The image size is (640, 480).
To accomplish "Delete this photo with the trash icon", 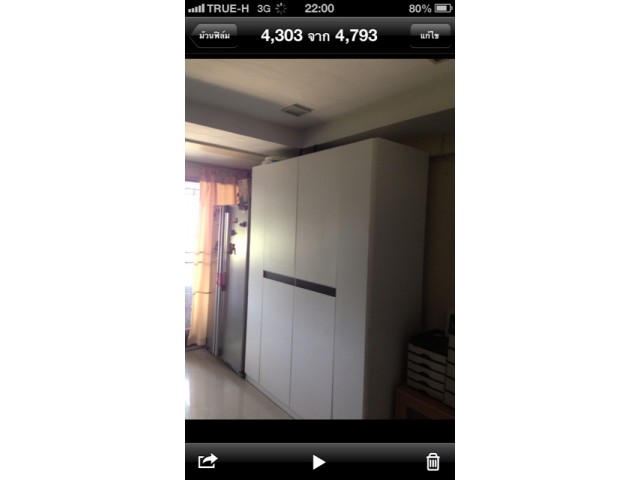I will pyautogui.click(x=433, y=461).
